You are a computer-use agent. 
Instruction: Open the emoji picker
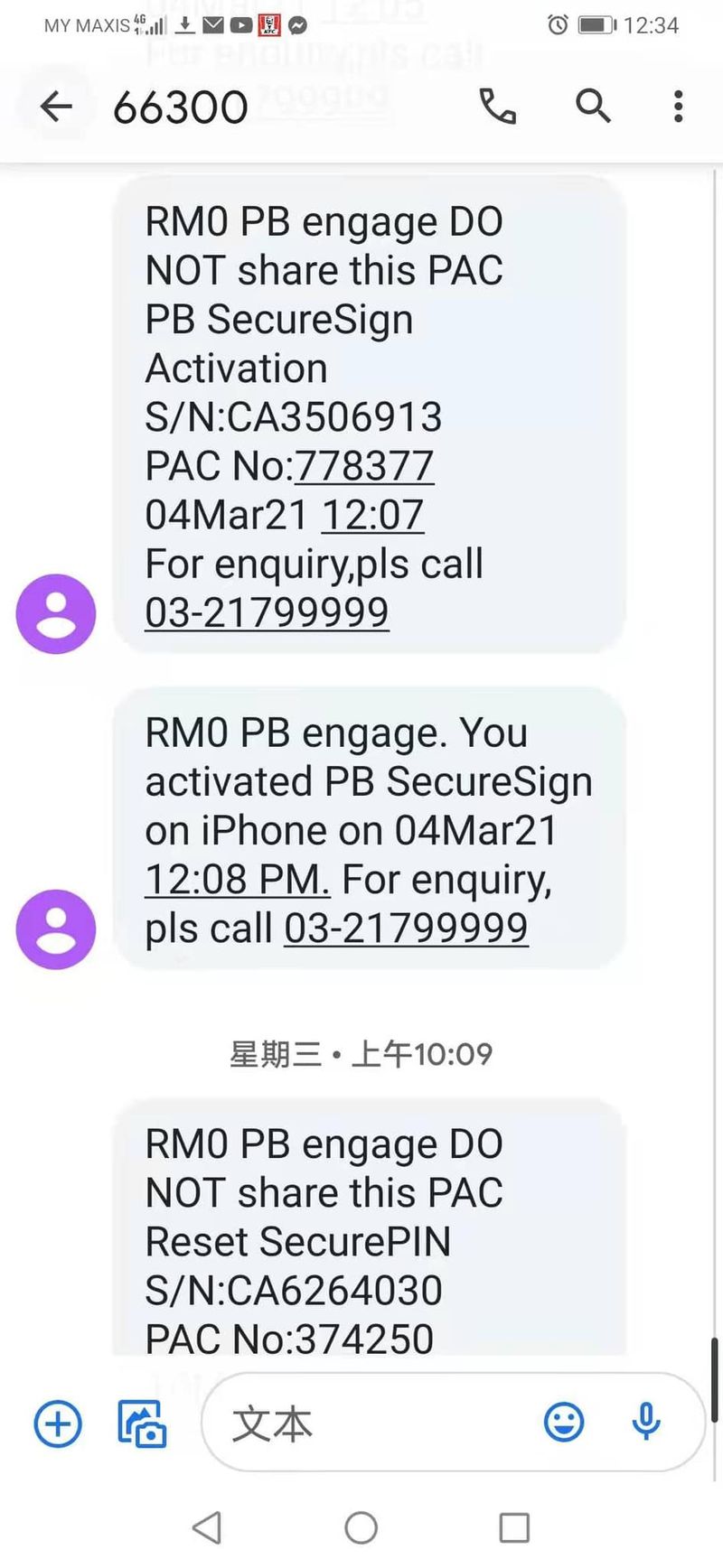(564, 1423)
